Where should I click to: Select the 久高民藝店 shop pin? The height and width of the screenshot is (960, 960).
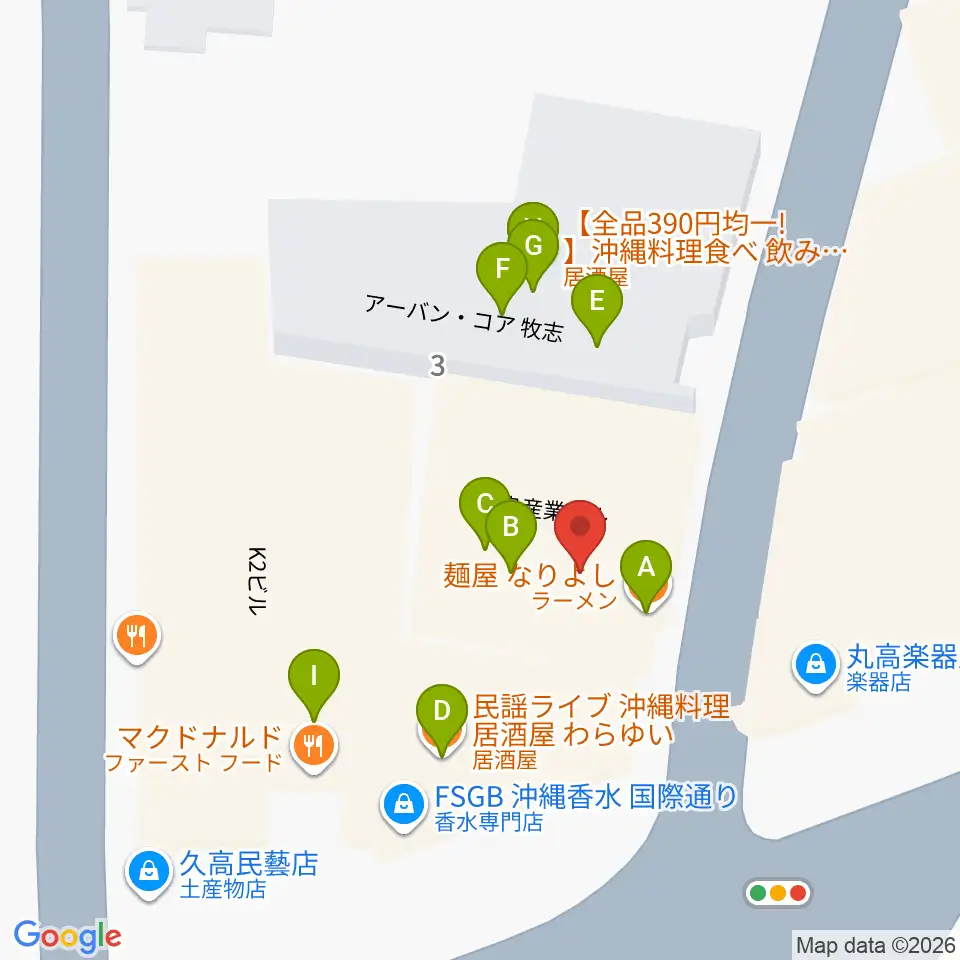coord(149,874)
